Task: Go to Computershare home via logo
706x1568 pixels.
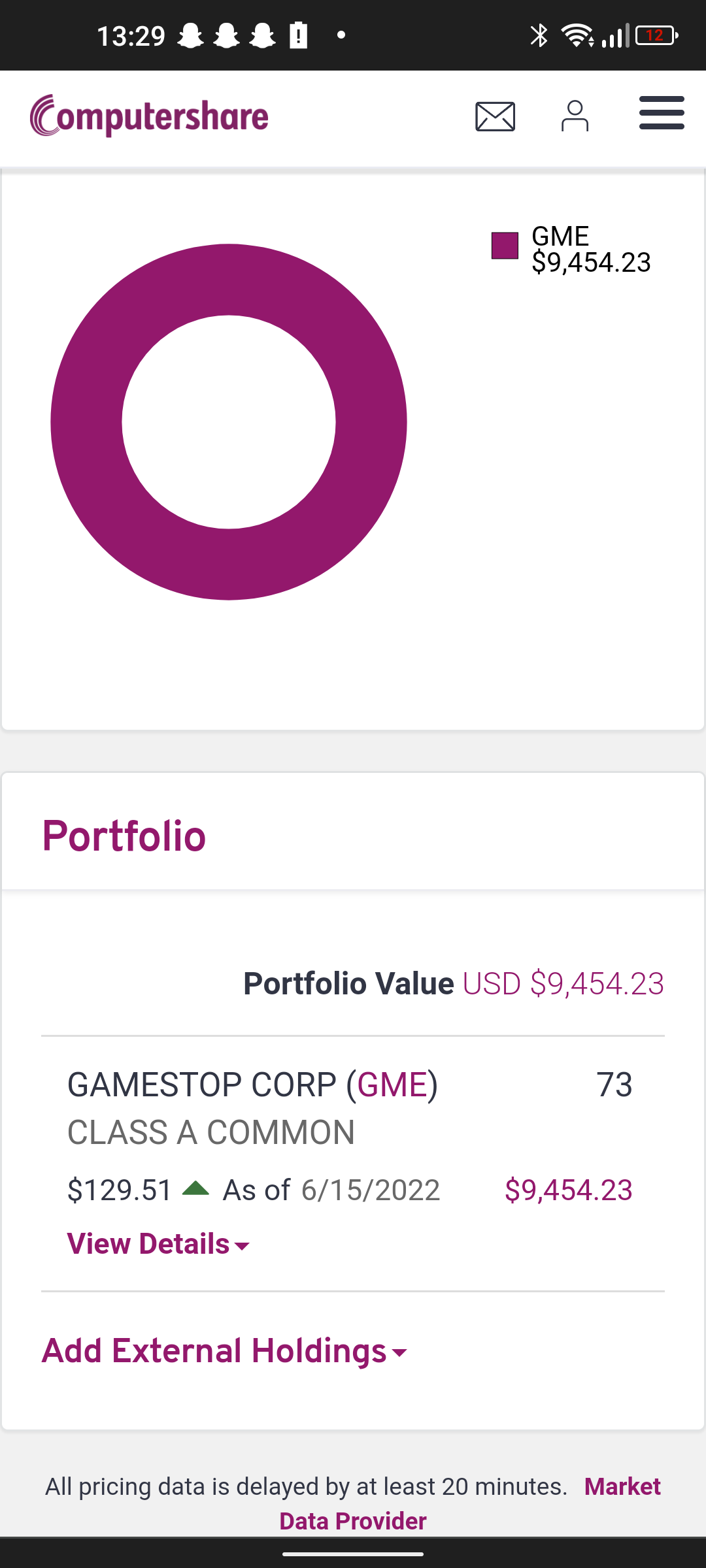Action: pyautogui.click(x=149, y=116)
